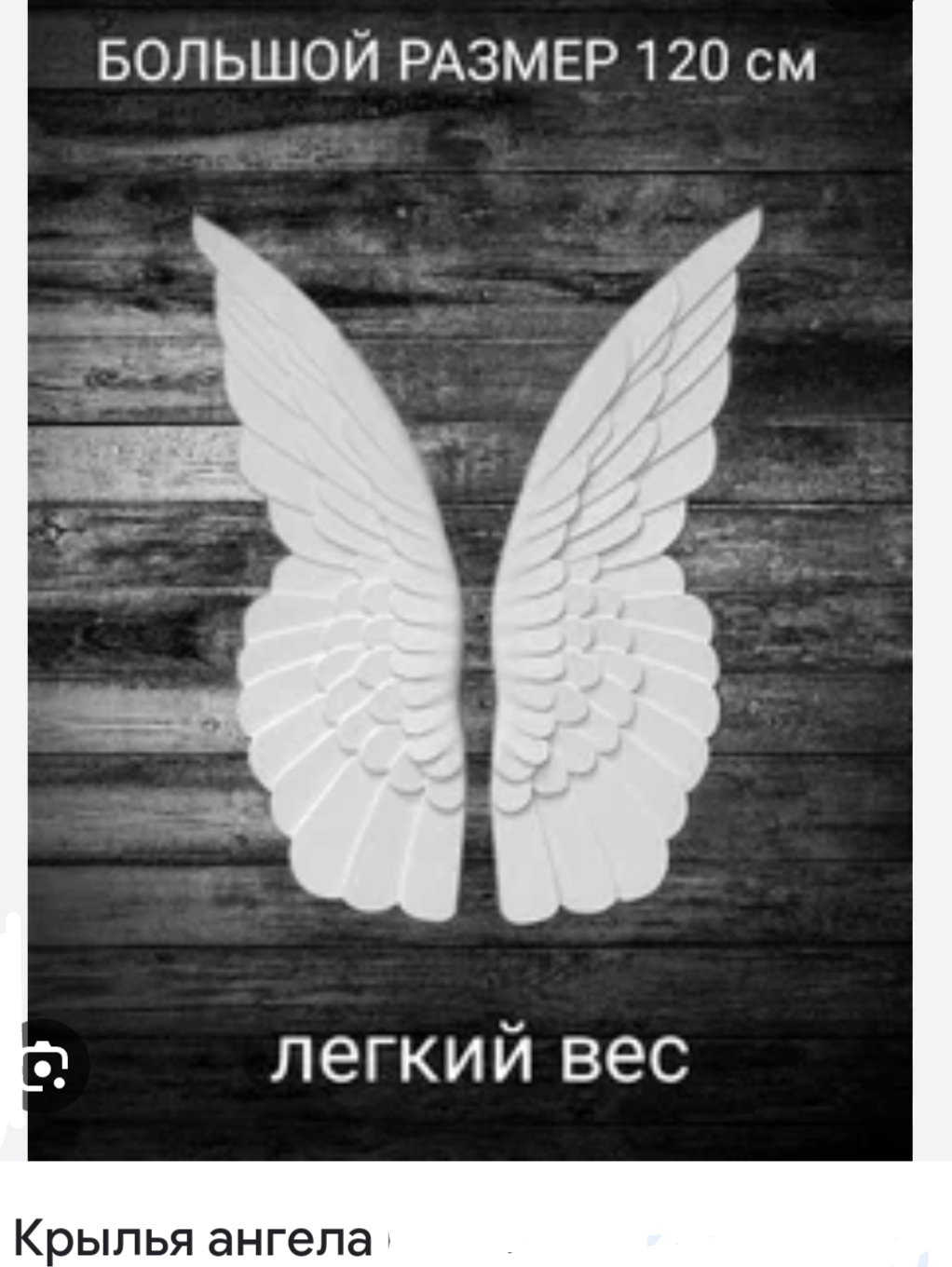Open the 'Крылья ангела' result title
The height and width of the screenshot is (1267, 952).
tap(193, 1240)
